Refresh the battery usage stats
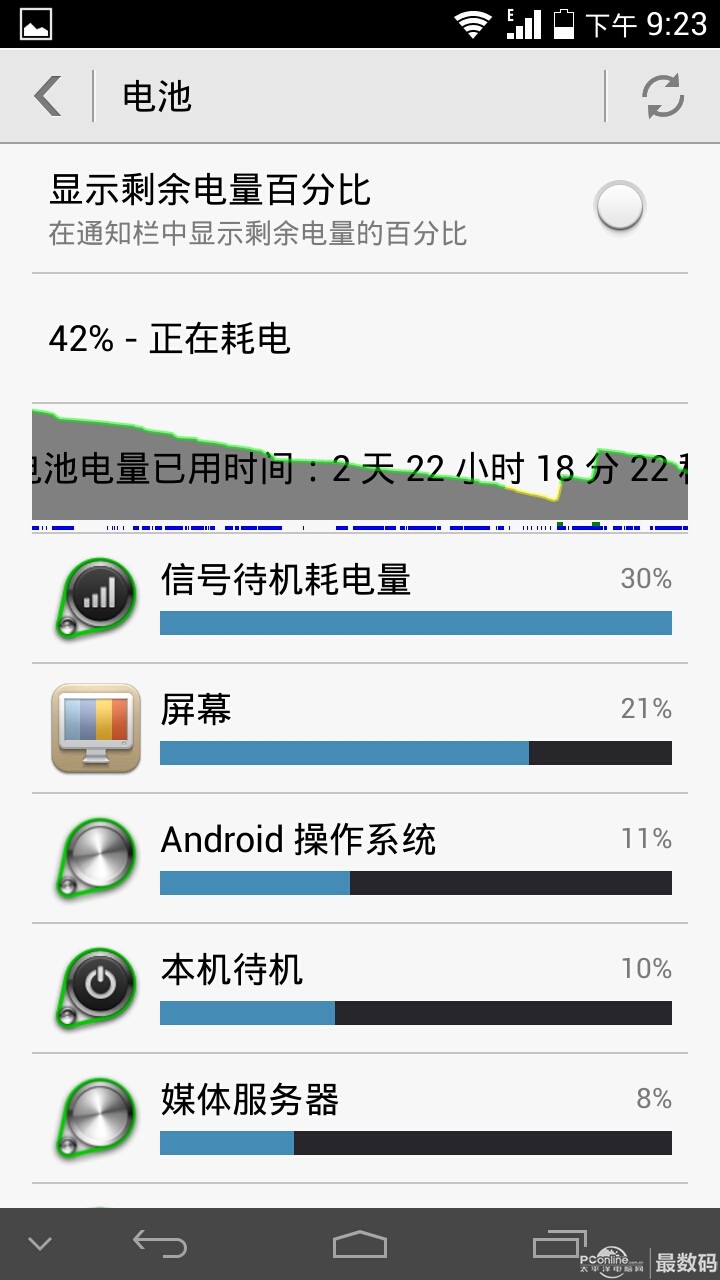720x1280 pixels. pos(662,97)
